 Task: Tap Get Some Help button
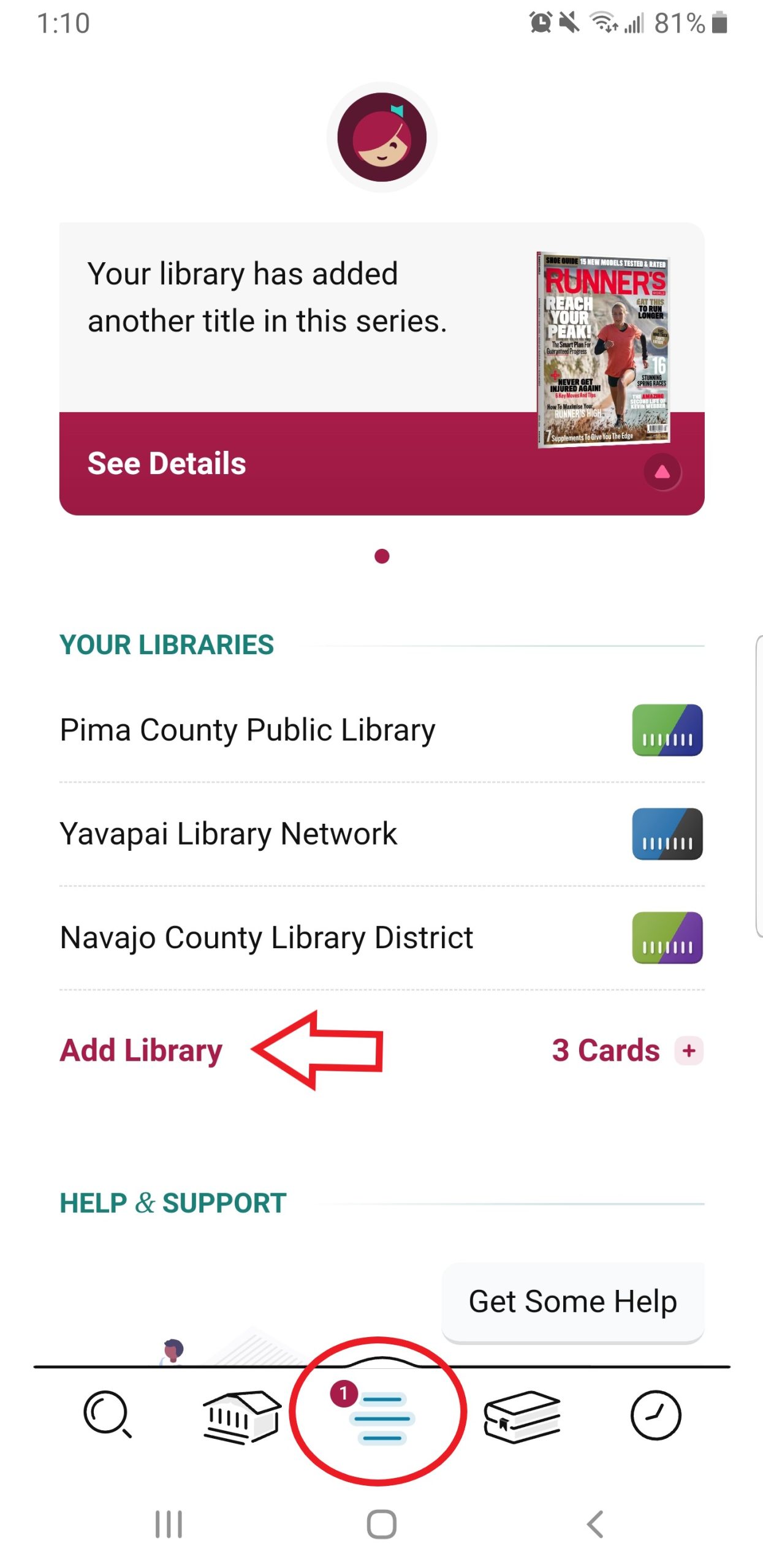[x=572, y=1302]
